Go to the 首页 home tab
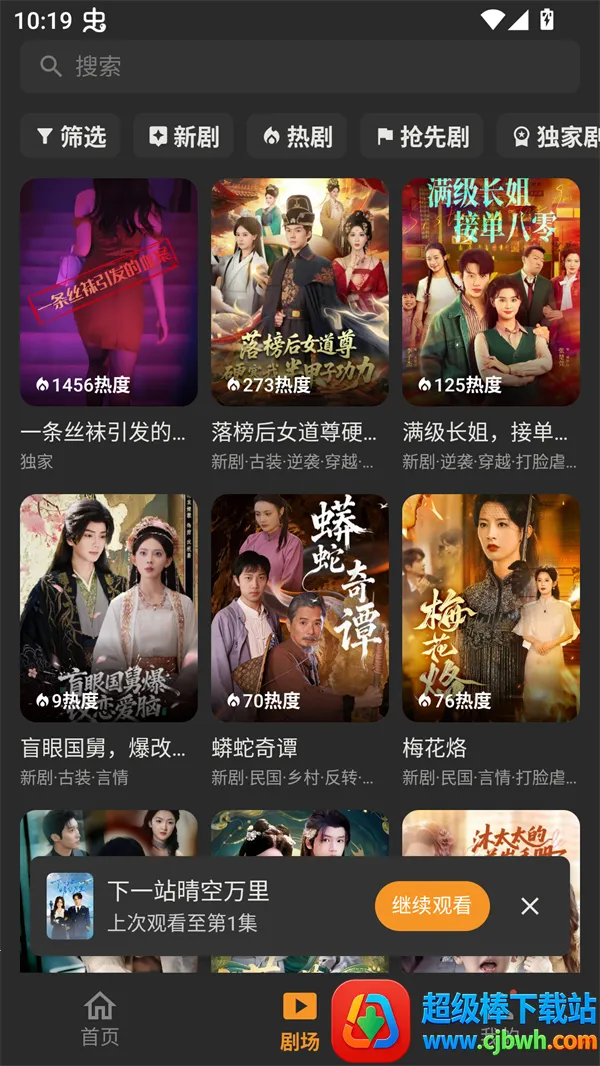600x1066 pixels. pyautogui.click(x=100, y=1018)
